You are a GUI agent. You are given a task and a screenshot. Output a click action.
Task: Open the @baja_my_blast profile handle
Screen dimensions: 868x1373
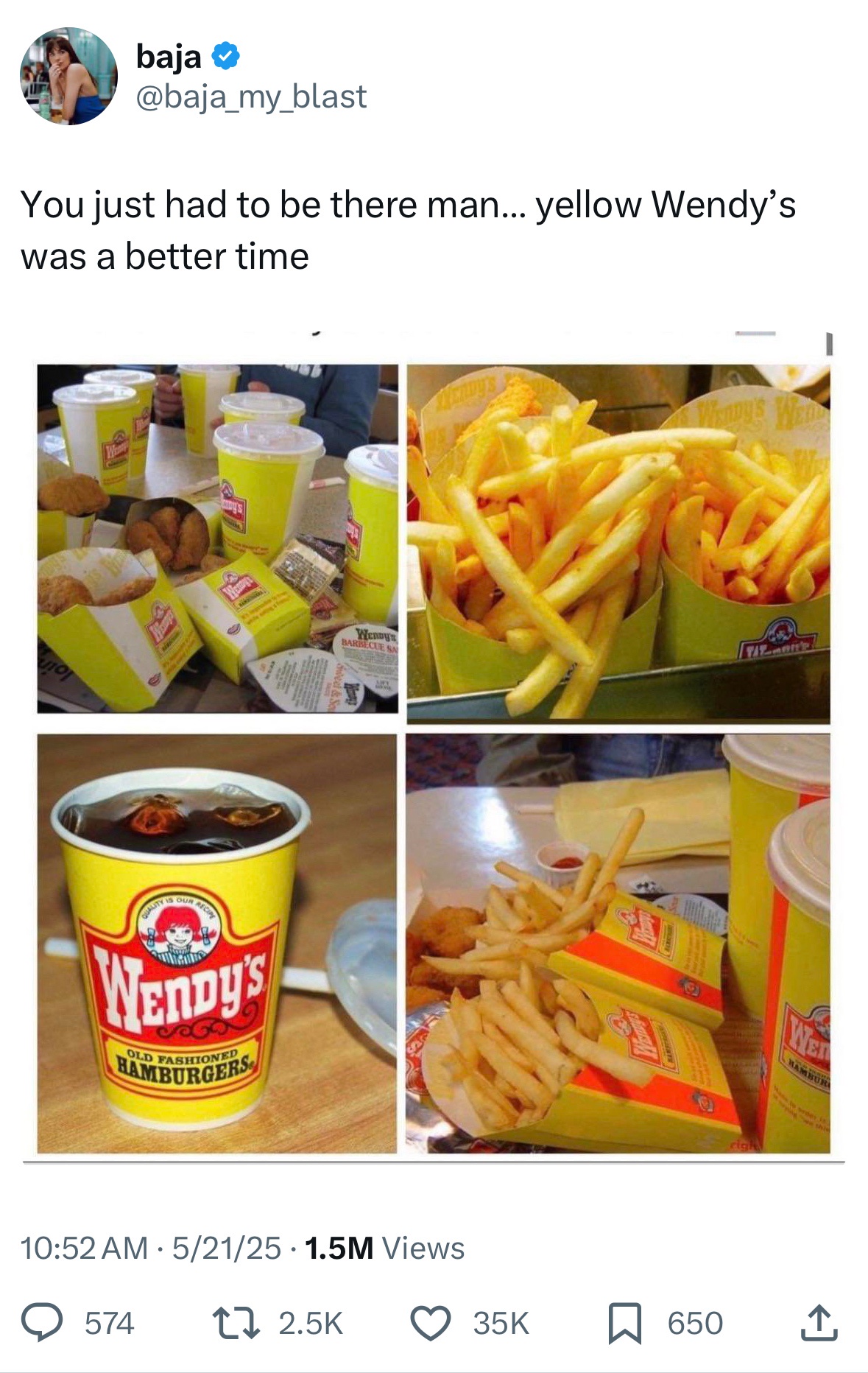pyautogui.click(x=251, y=97)
